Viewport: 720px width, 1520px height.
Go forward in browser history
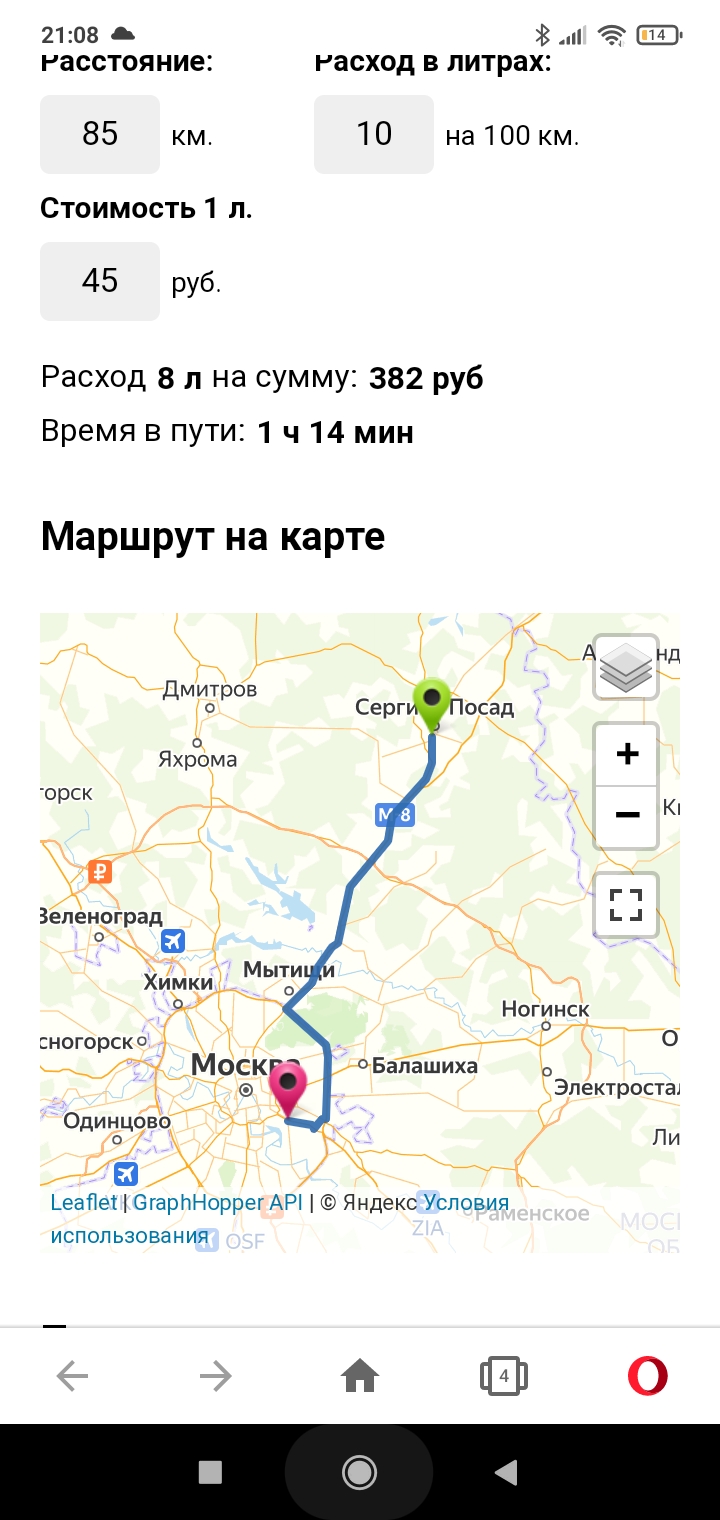click(215, 1377)
